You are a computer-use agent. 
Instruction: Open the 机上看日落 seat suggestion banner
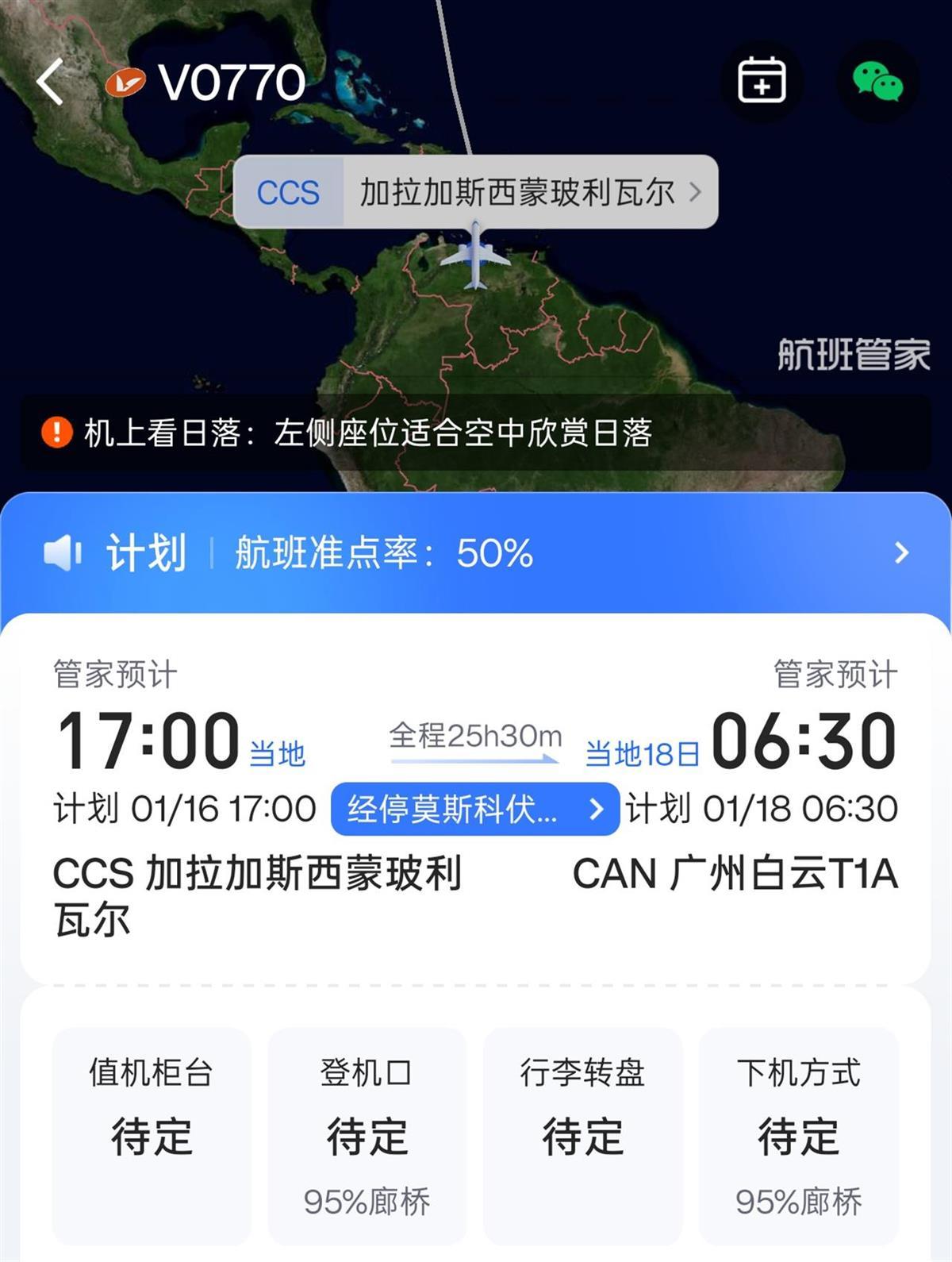365,433
